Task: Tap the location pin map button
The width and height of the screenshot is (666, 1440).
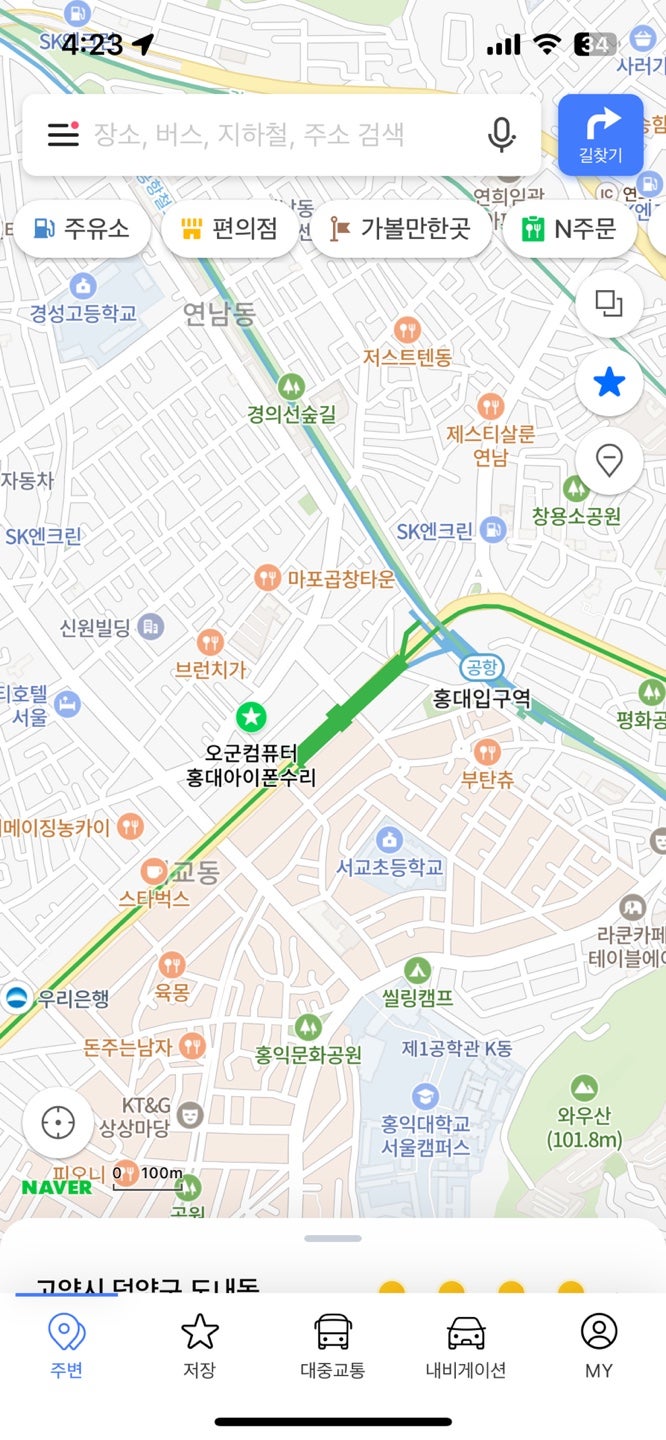Action: point(609,461)
